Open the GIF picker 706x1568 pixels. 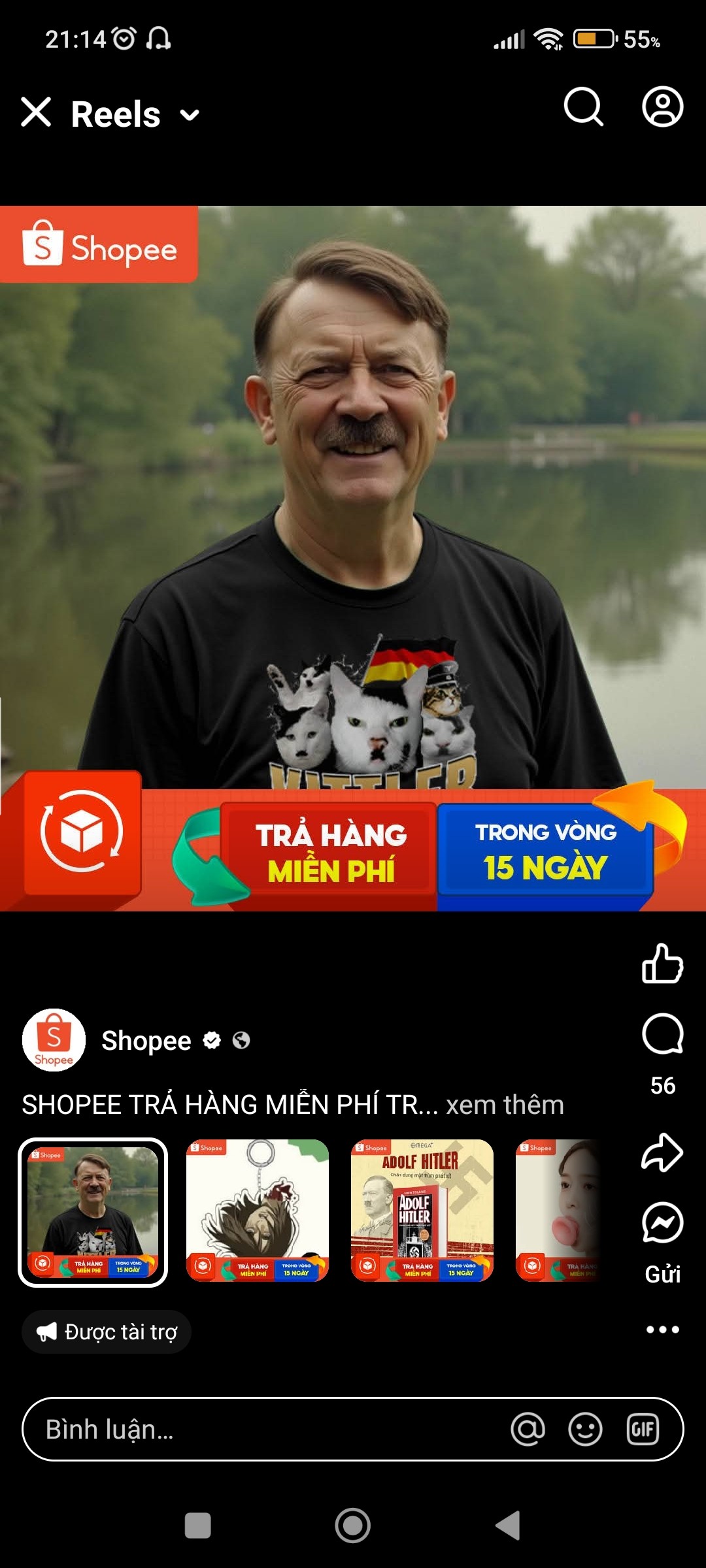pyautogui.click(x=643, y=1429)
